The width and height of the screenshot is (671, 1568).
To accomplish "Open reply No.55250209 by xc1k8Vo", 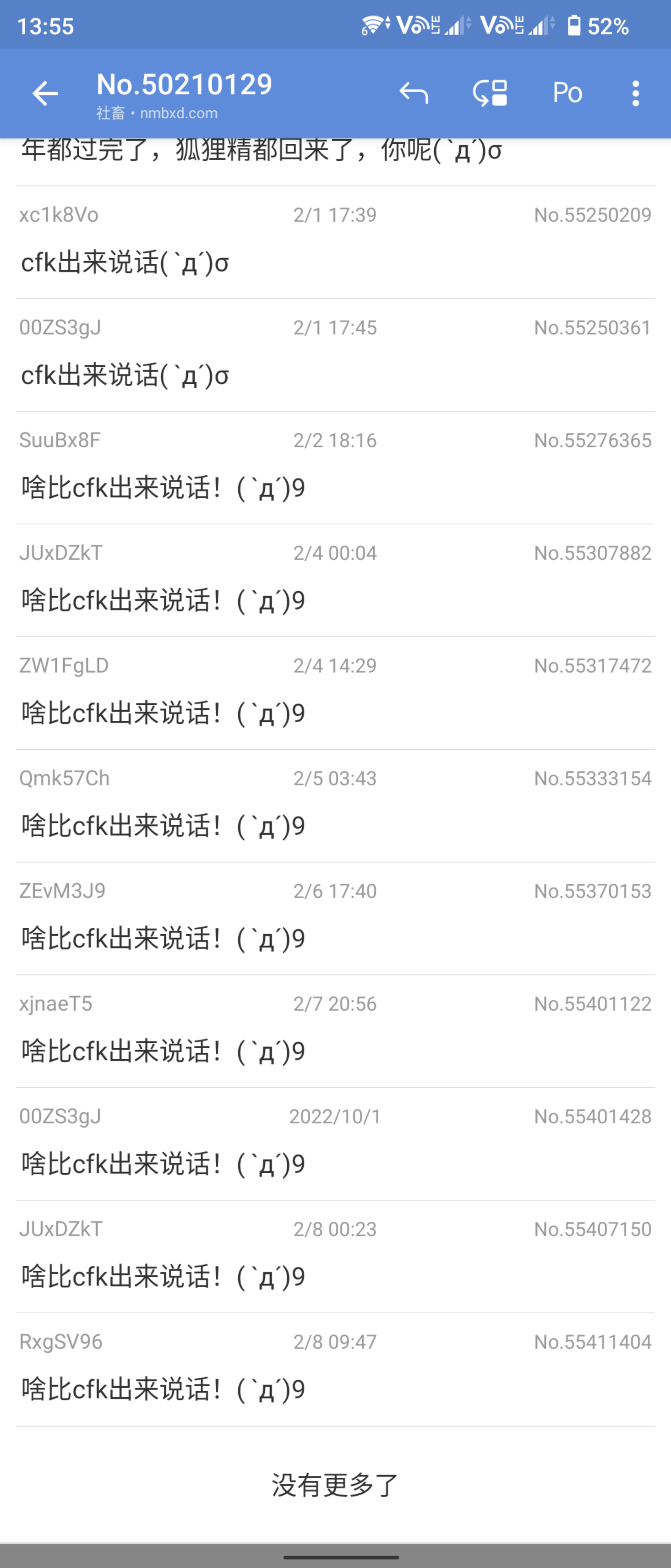I will (335, 242).
